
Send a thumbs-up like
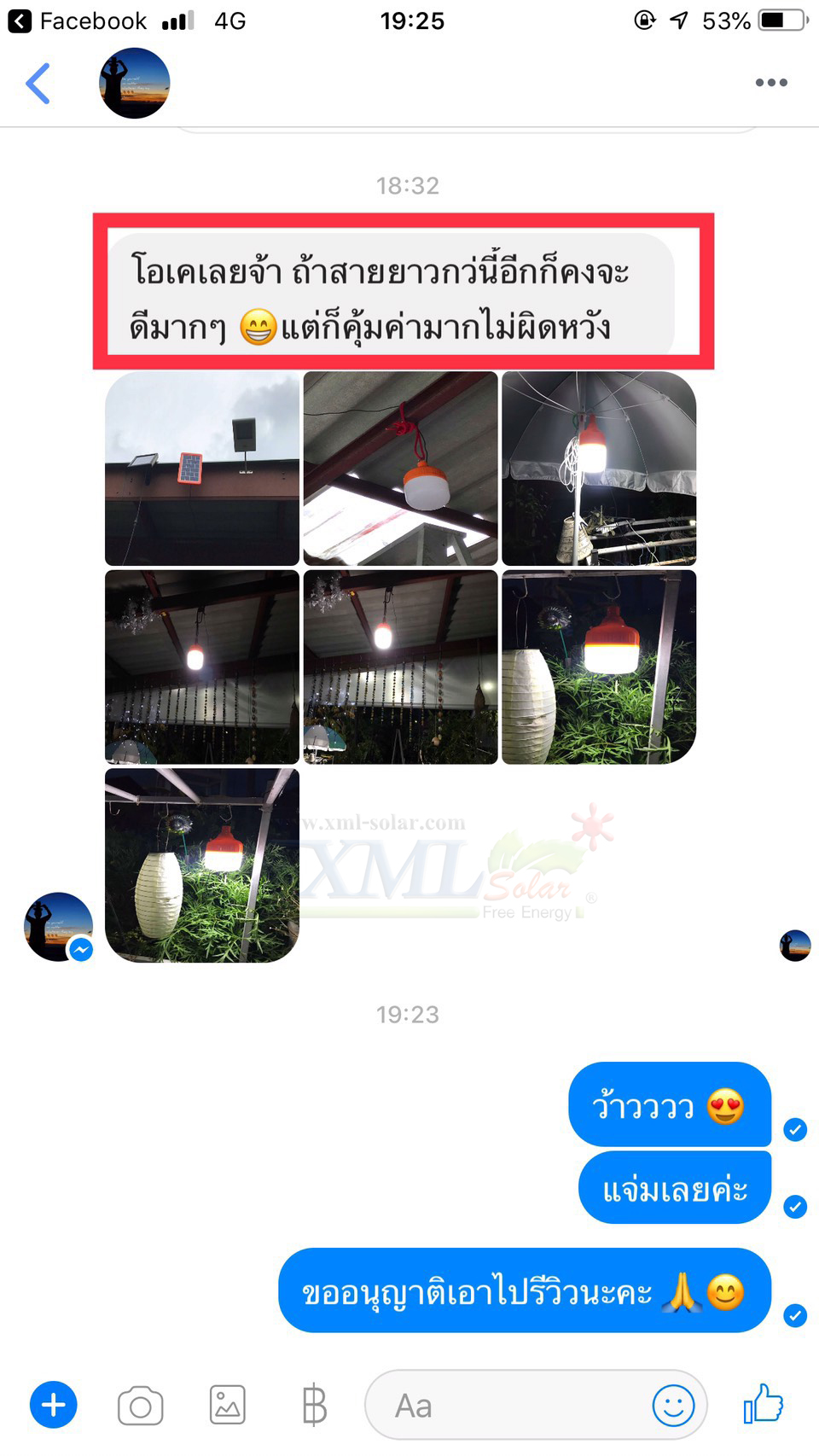(764, 1403)
